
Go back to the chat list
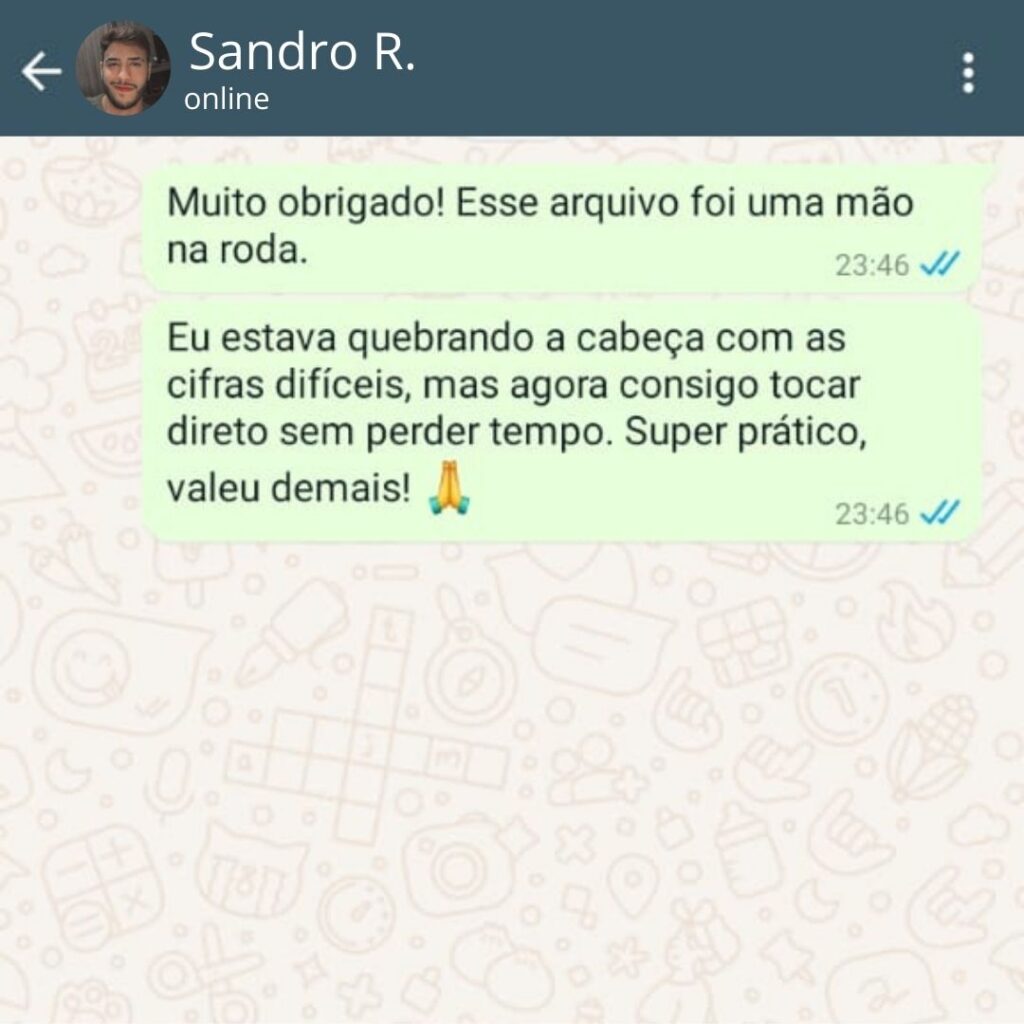click(x=41, y=72)
